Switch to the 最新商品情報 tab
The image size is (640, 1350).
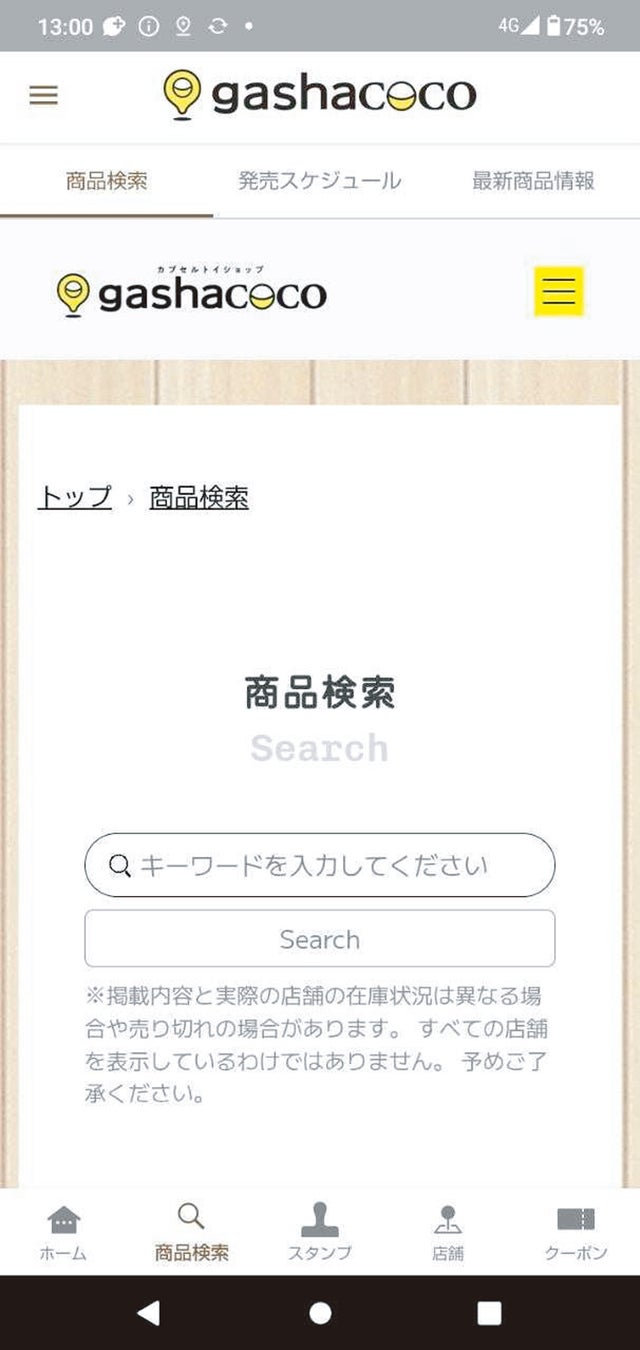click(x=533, y=181)
